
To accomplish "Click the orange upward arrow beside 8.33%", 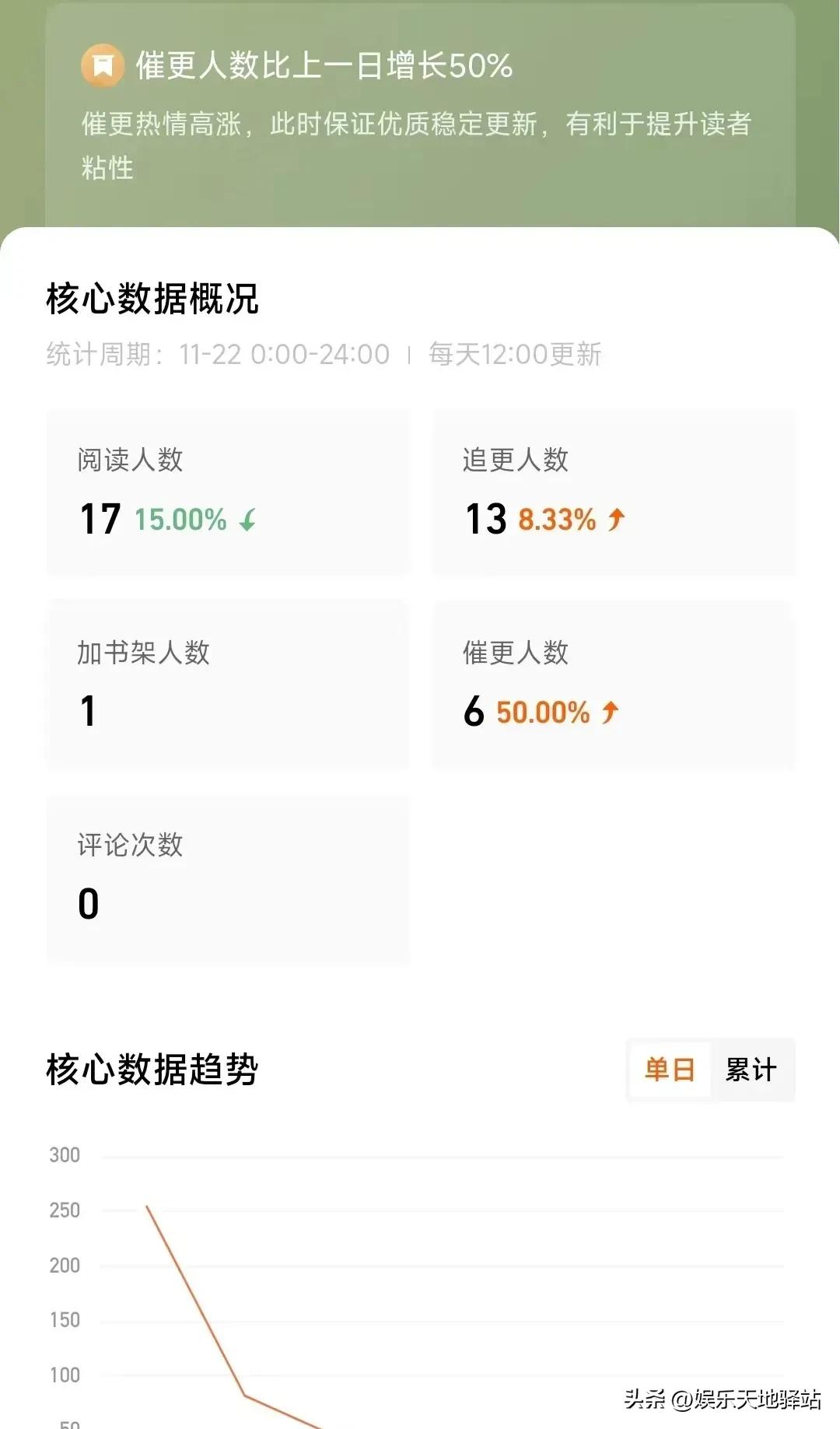I will coord(614,520).
